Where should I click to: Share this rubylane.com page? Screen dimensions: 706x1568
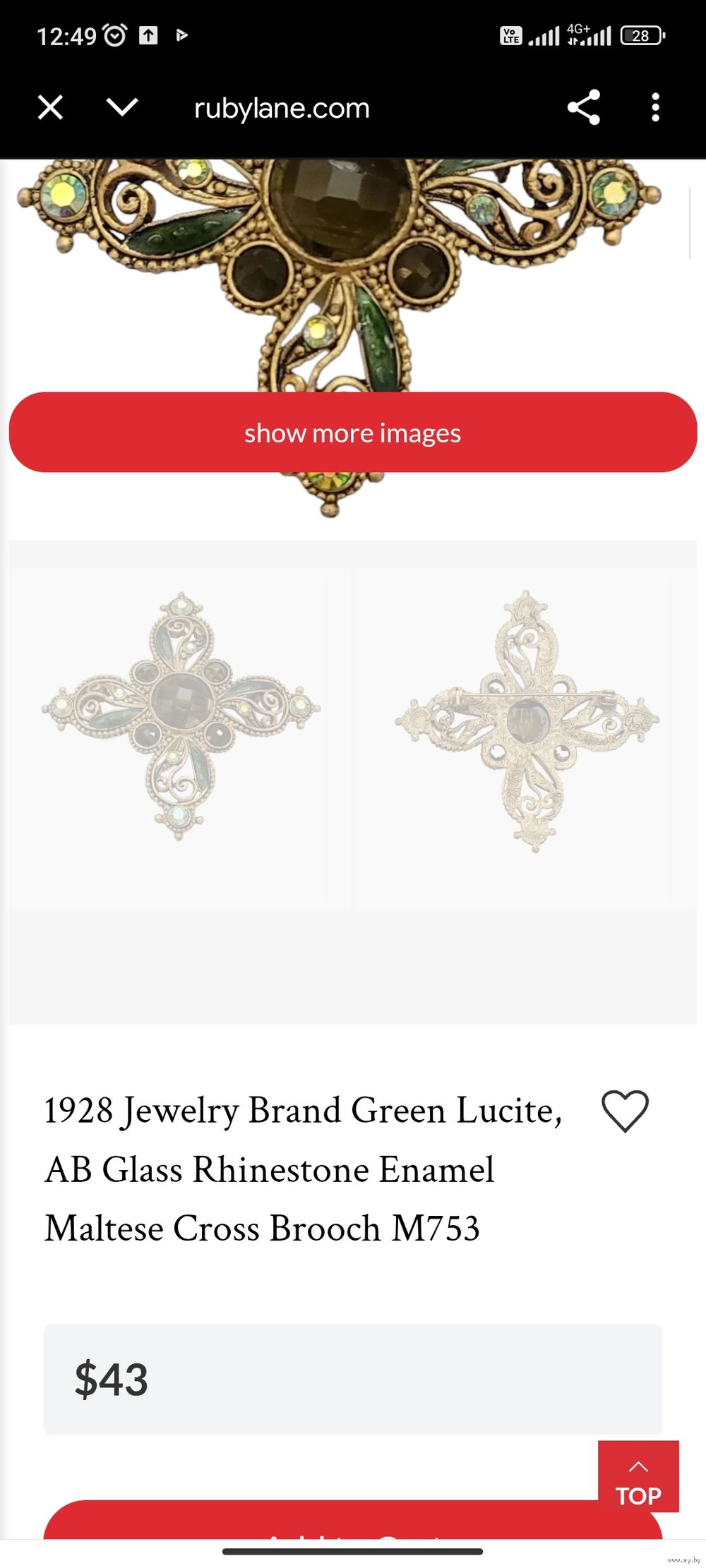click(583, 107)
